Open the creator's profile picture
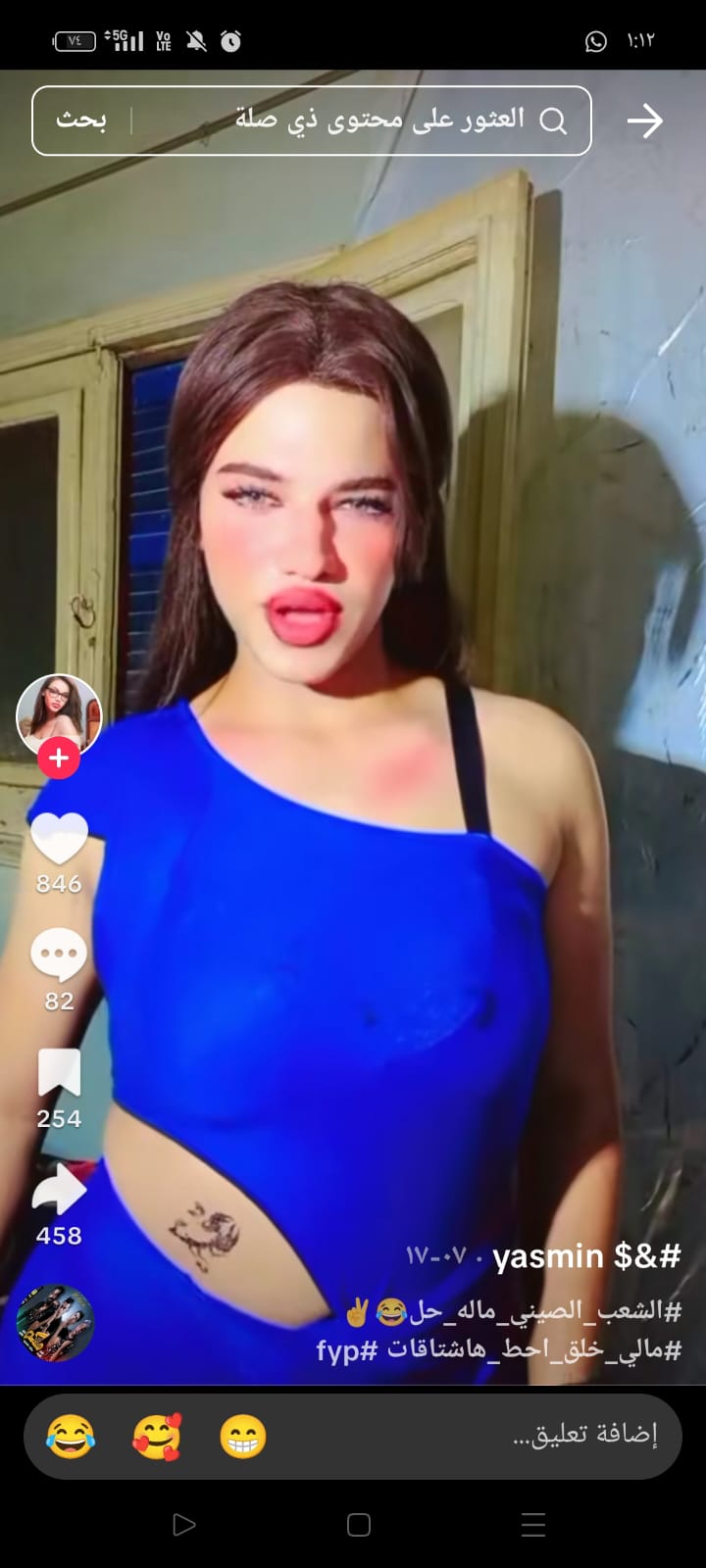 coord(59,713)
